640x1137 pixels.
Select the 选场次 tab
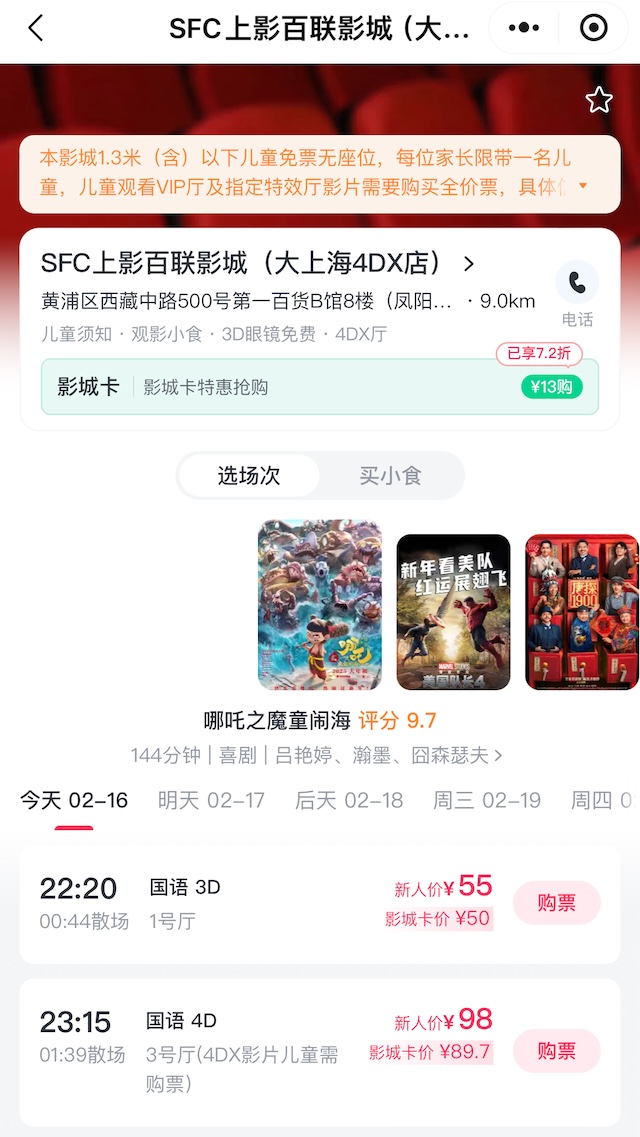(x=249, y=476)
